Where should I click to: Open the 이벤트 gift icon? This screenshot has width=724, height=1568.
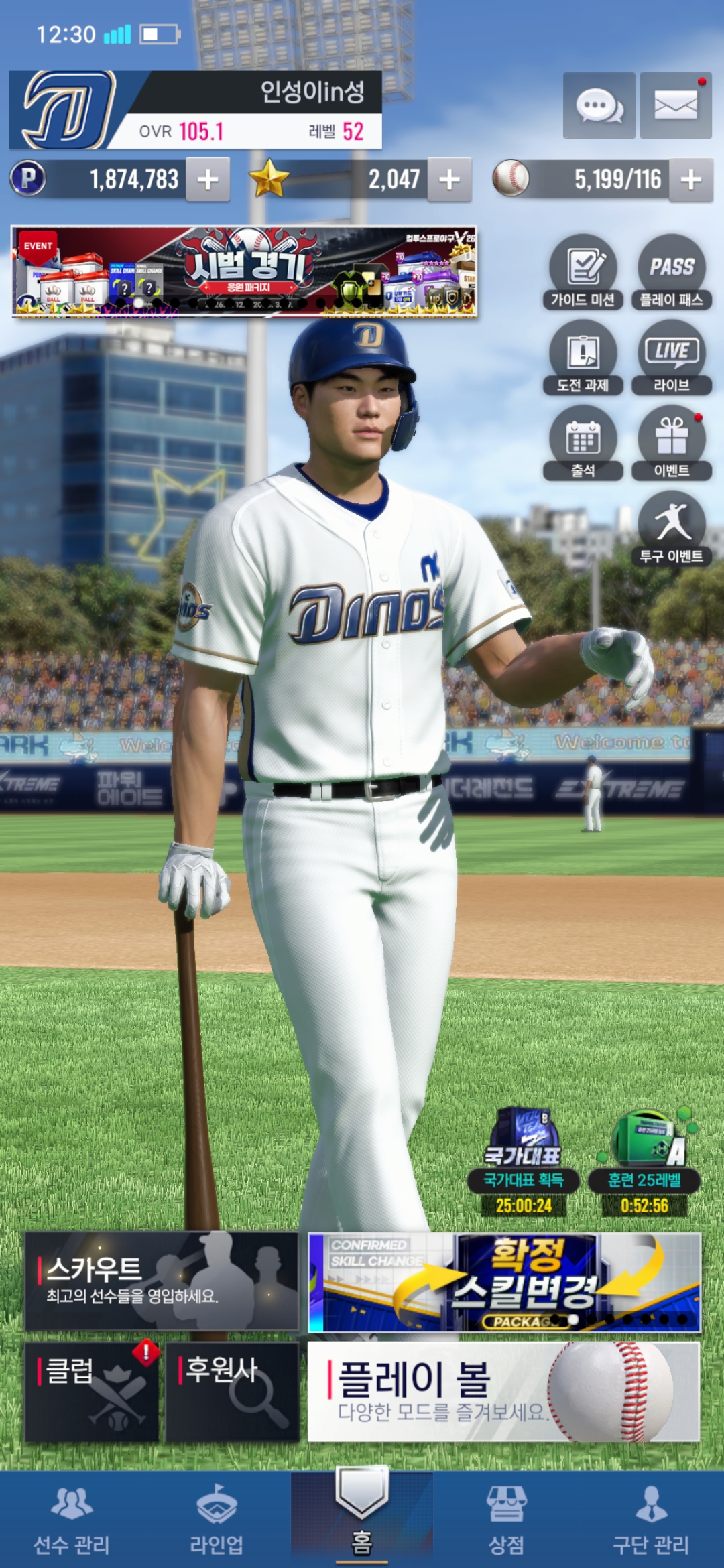671,444
